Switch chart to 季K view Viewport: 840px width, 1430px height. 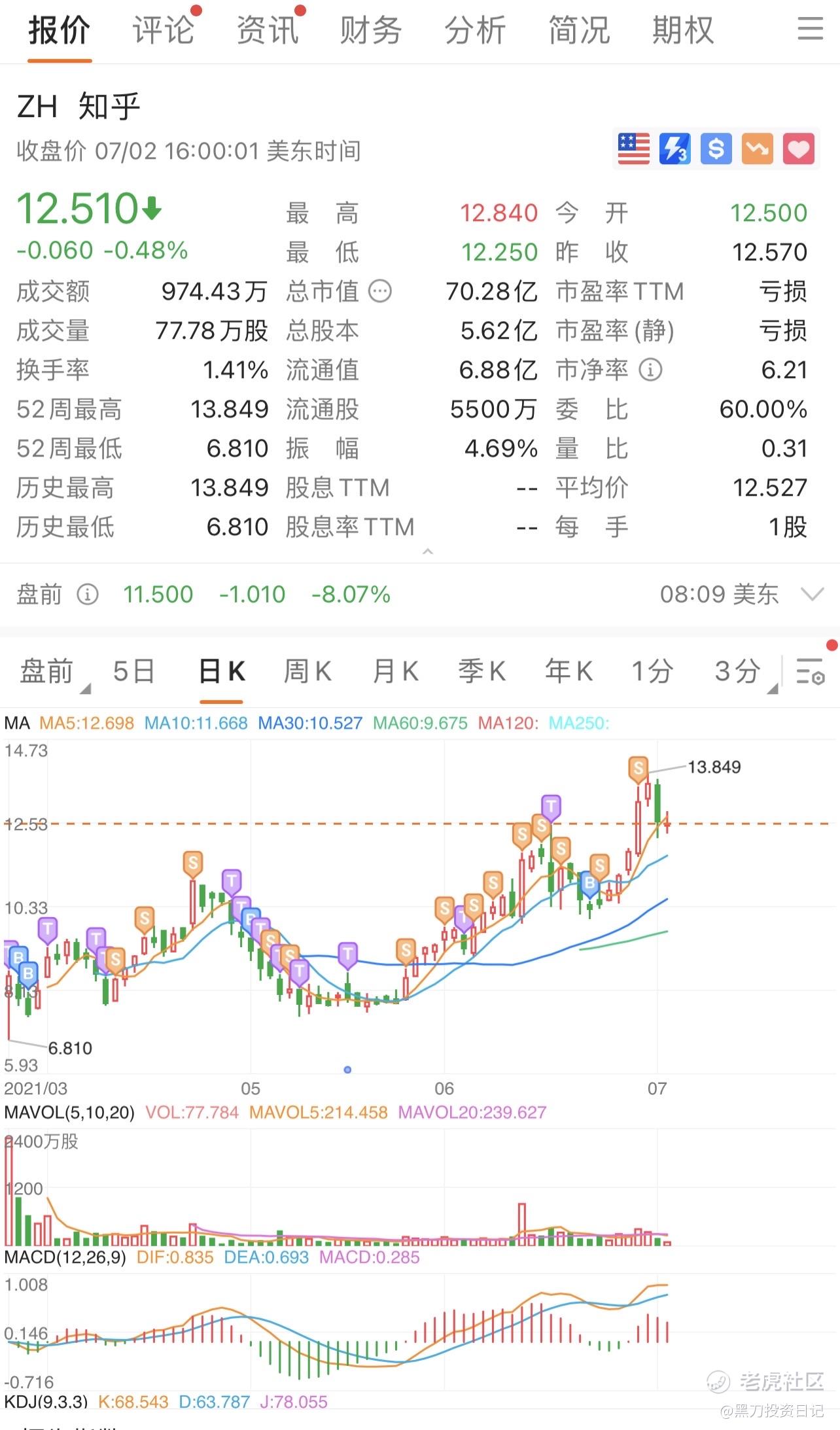481,671
